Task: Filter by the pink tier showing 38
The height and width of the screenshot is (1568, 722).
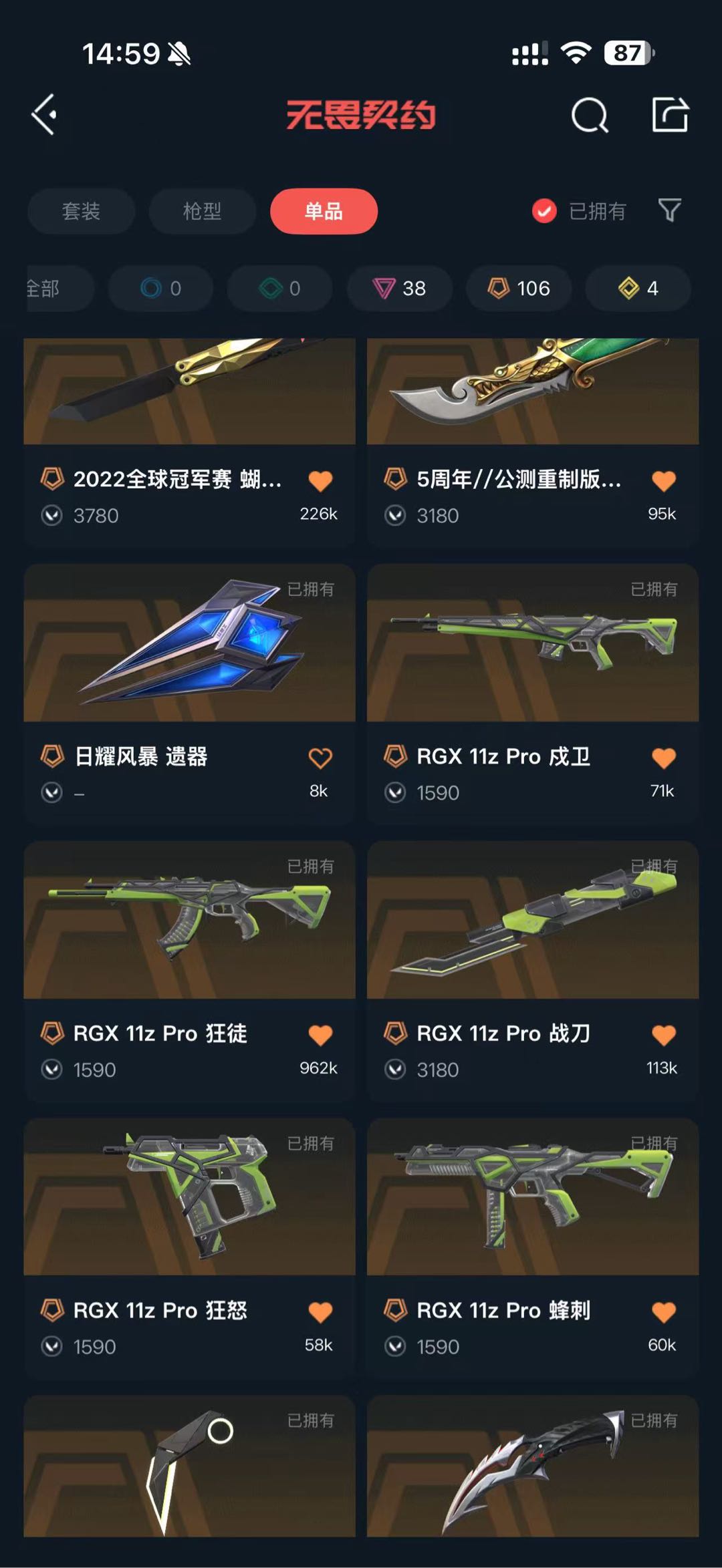Action: pyautogui.click(x=399, y=289)
